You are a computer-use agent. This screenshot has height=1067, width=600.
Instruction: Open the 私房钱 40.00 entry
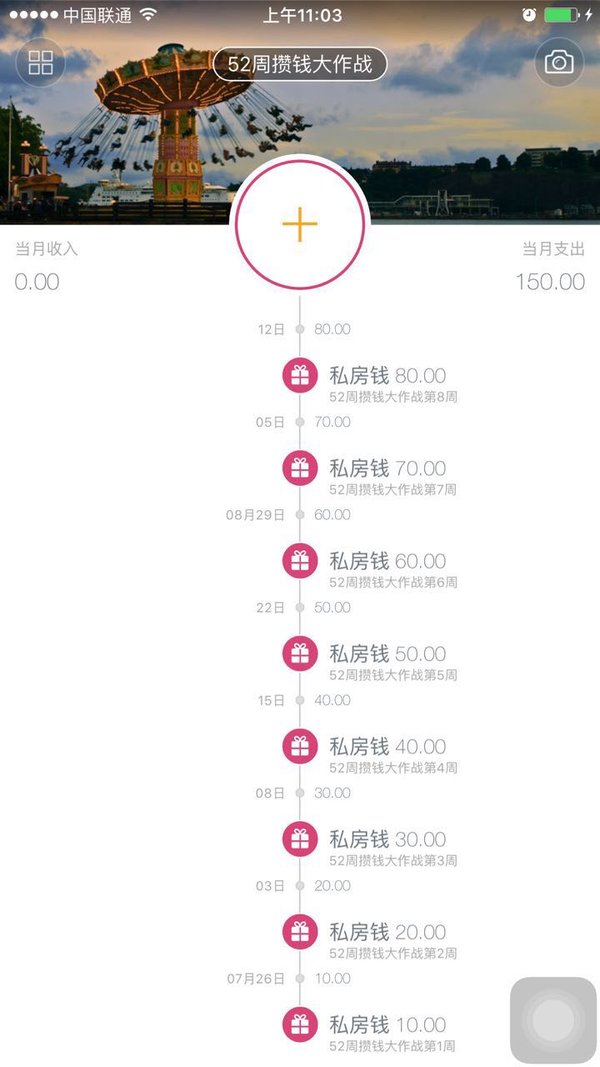tap(370, 755)
